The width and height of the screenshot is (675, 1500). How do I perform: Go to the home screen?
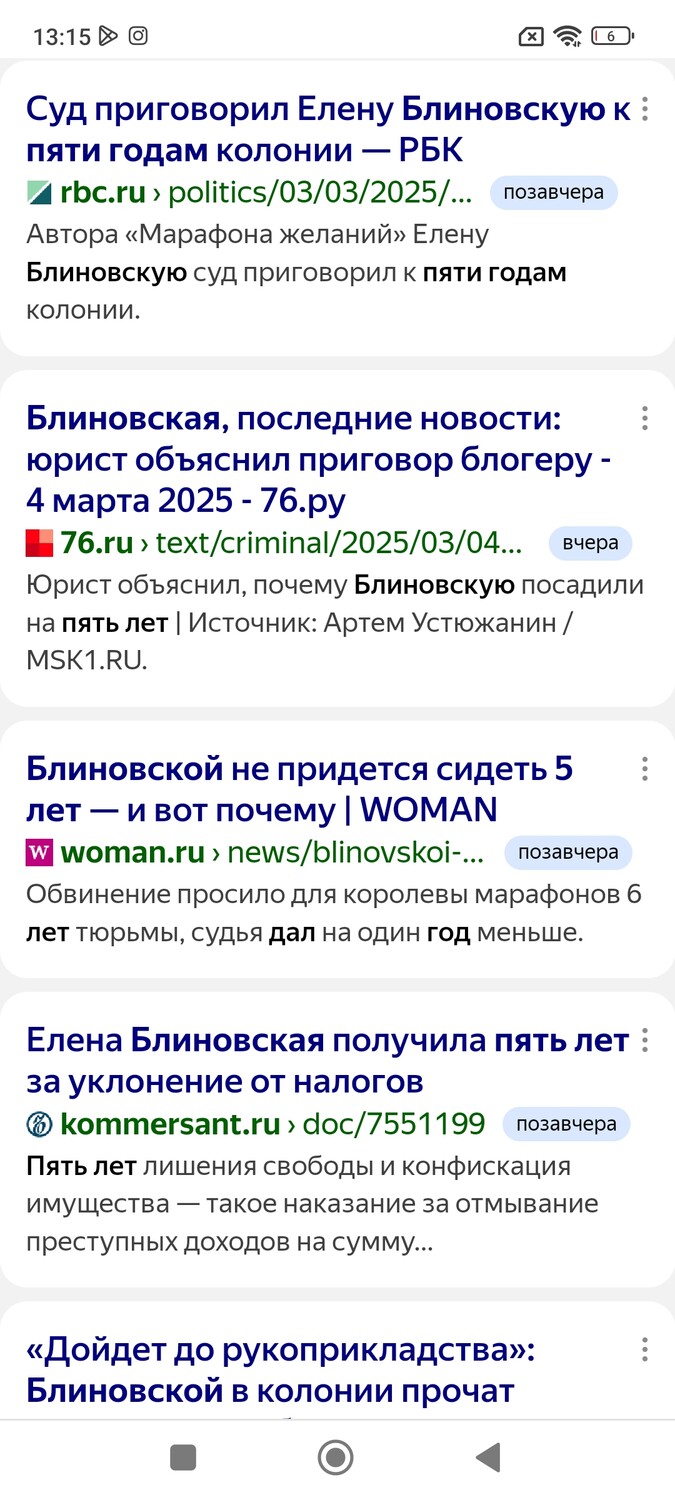pos(336,1458)
